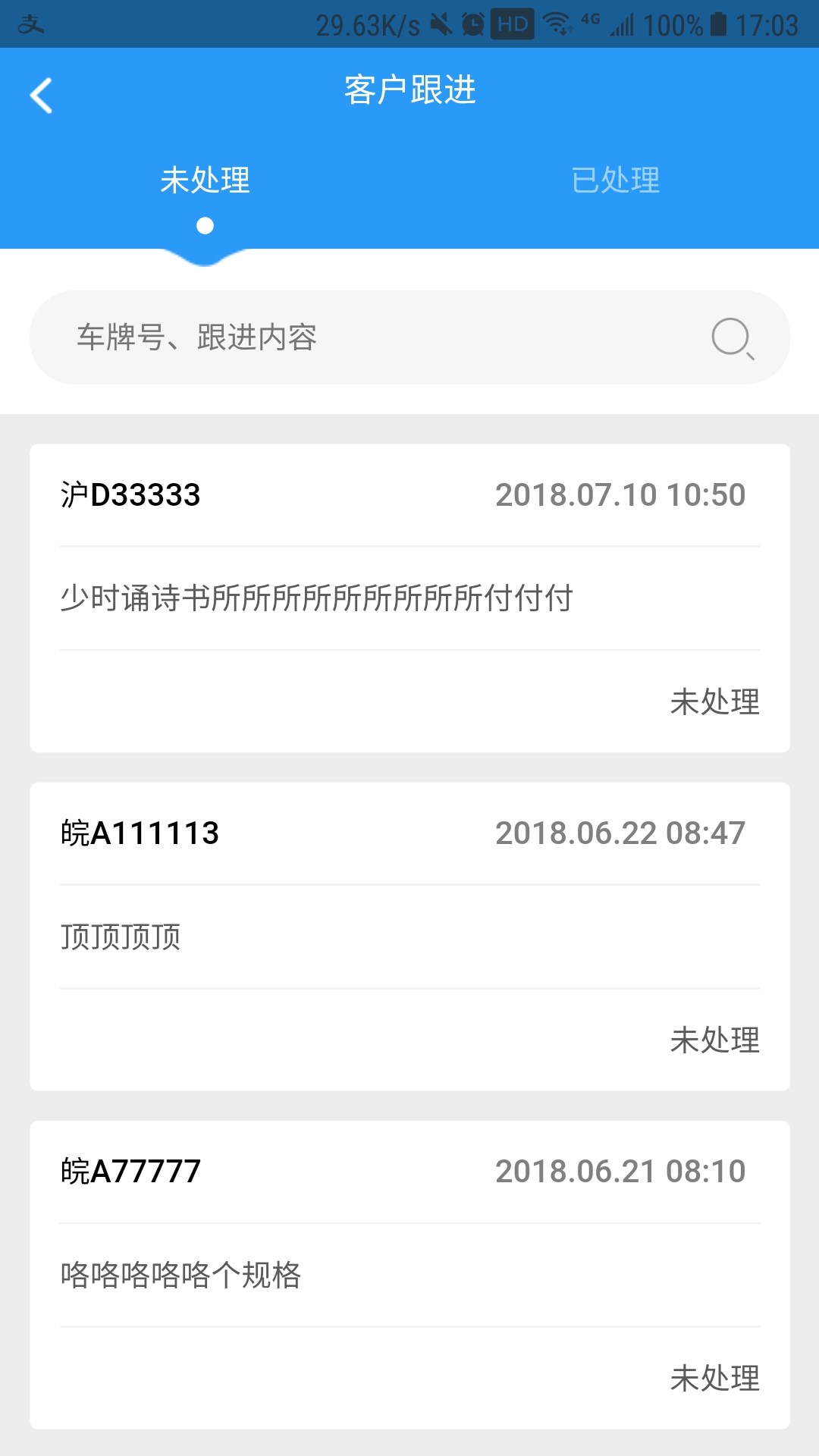Switch to the 已处理 tab
The height and width of the screenshot is (1456, 819).
click(x=615, y=180)
